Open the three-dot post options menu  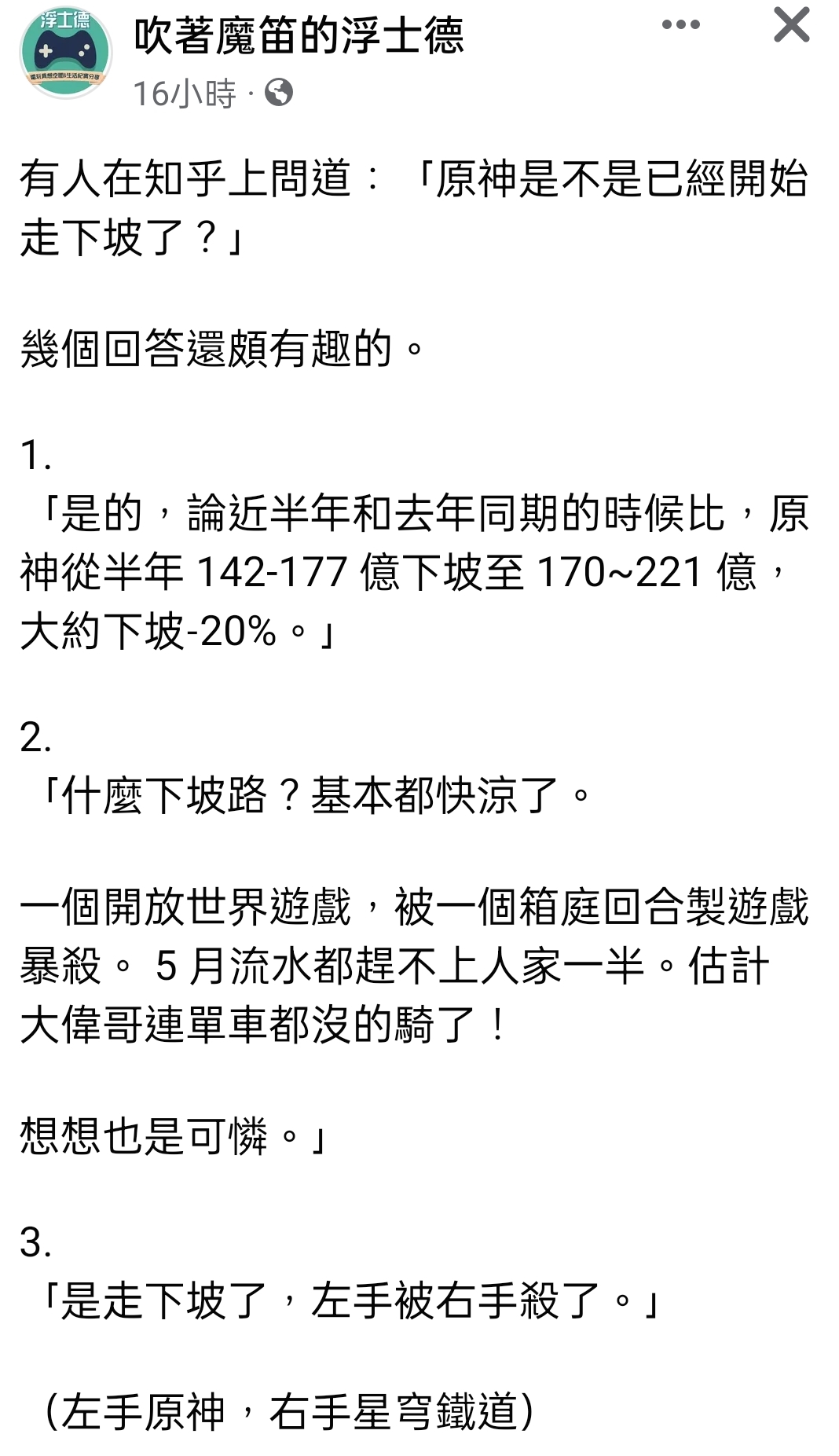click(680, 25)
